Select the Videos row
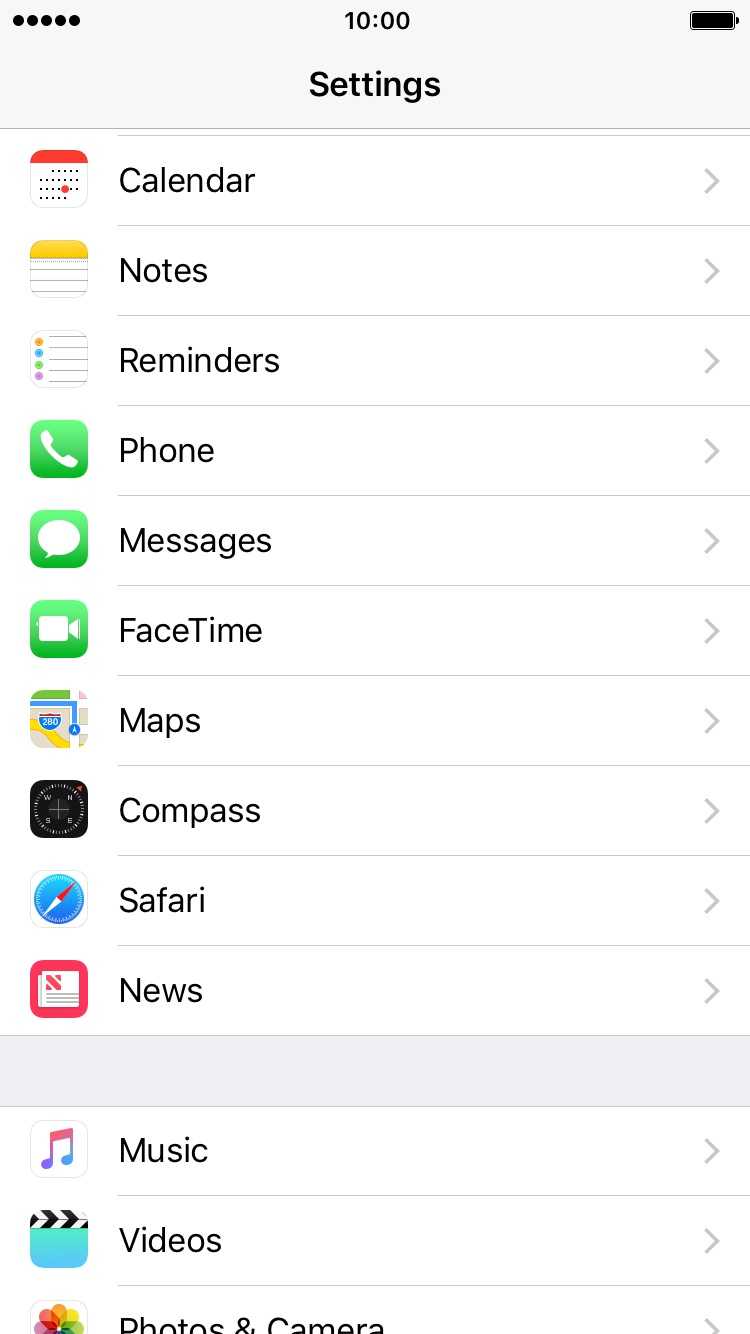 coord(375,1241)
